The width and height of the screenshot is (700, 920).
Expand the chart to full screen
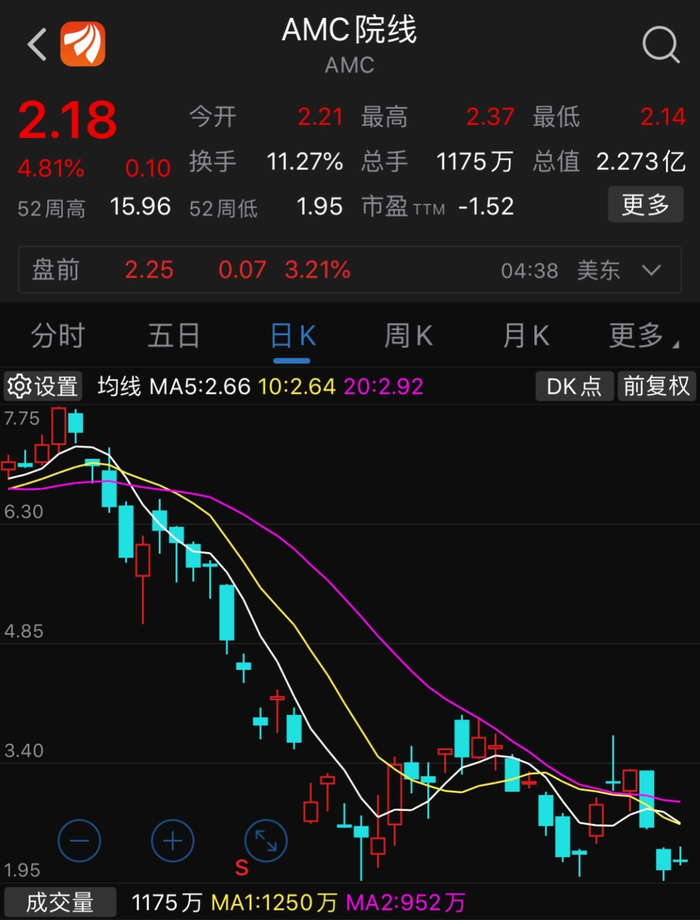pos(266,840)
